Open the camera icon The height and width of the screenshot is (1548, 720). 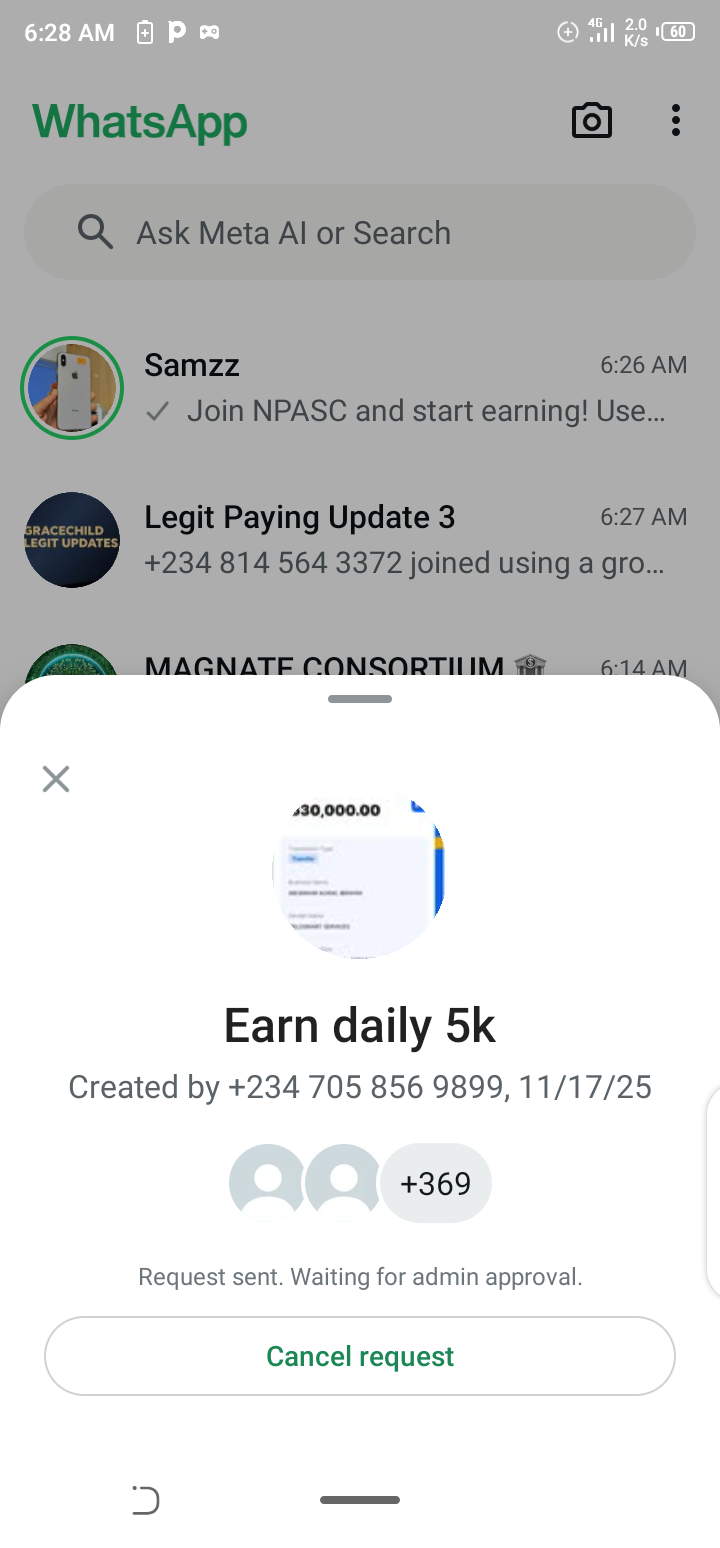click(x=591, y=121)
